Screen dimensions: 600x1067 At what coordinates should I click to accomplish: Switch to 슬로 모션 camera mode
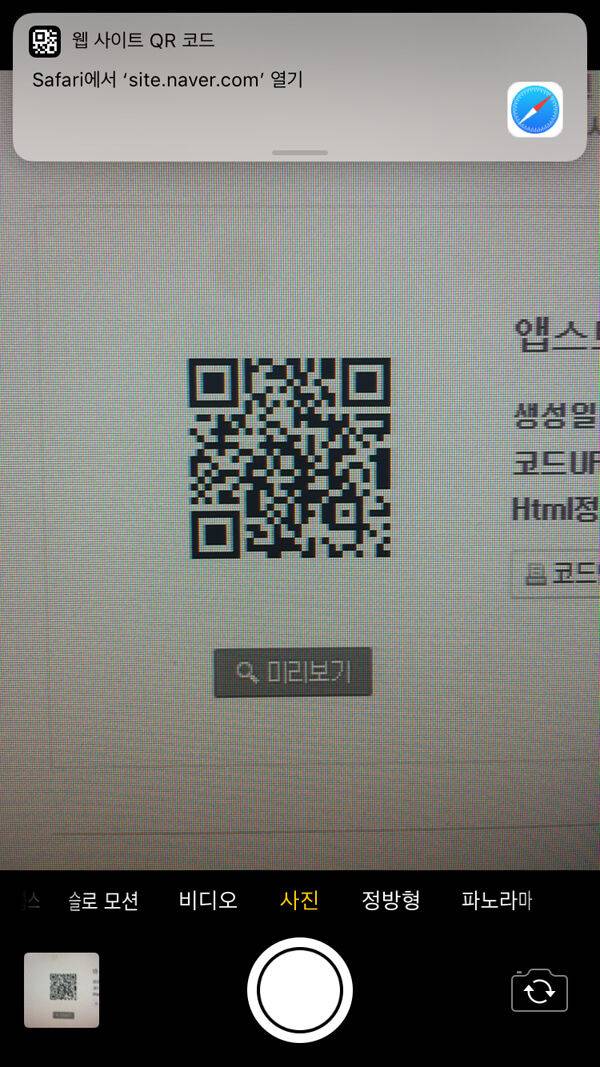(103, 900)
